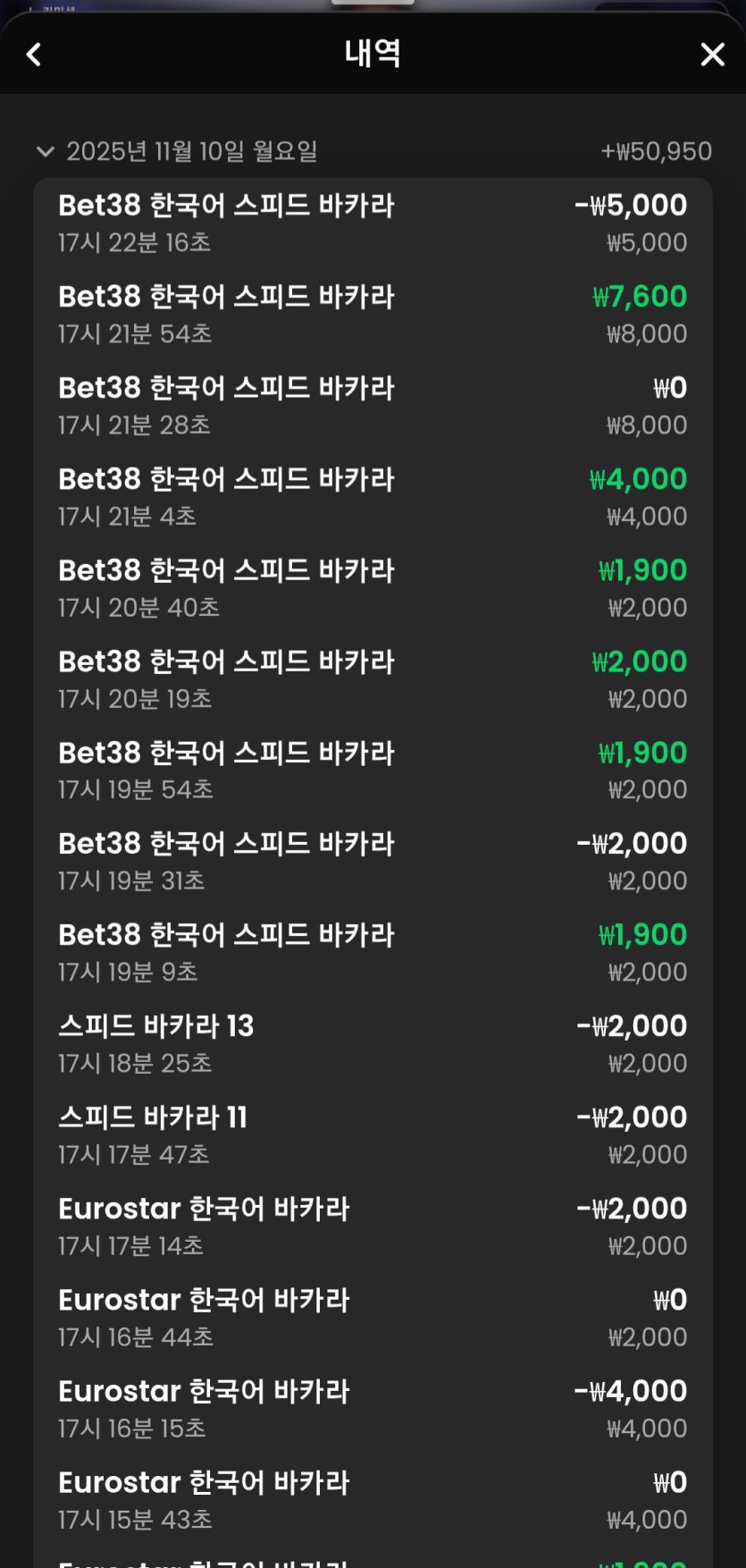The width and height of the screenshot is (746, 1568).
Task: Select the Eurostar entry at 17시 15분 43초
Action: tap(372, 1500)
